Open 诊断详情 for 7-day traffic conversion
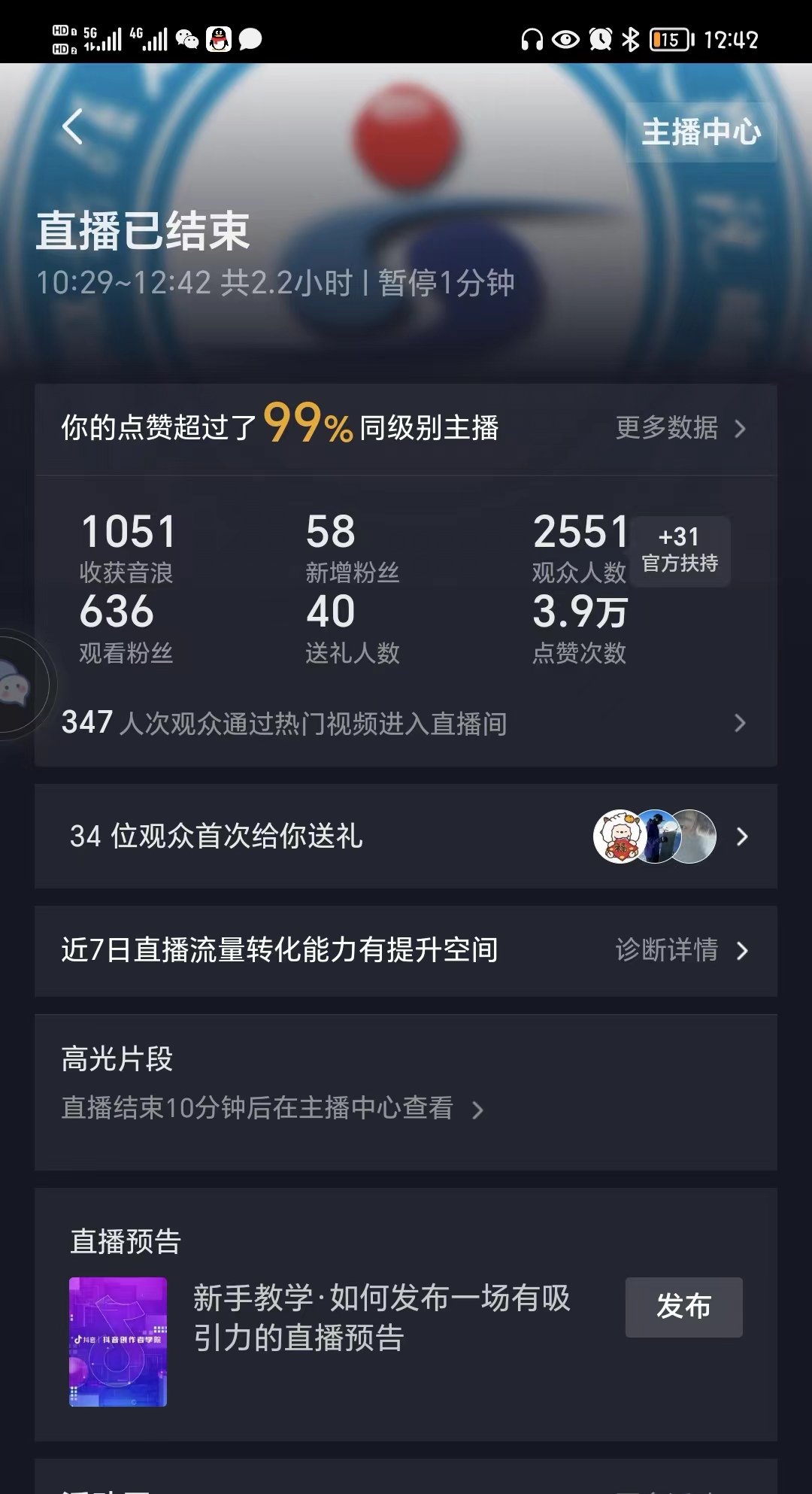812x1494 pixels. (680, 950)
